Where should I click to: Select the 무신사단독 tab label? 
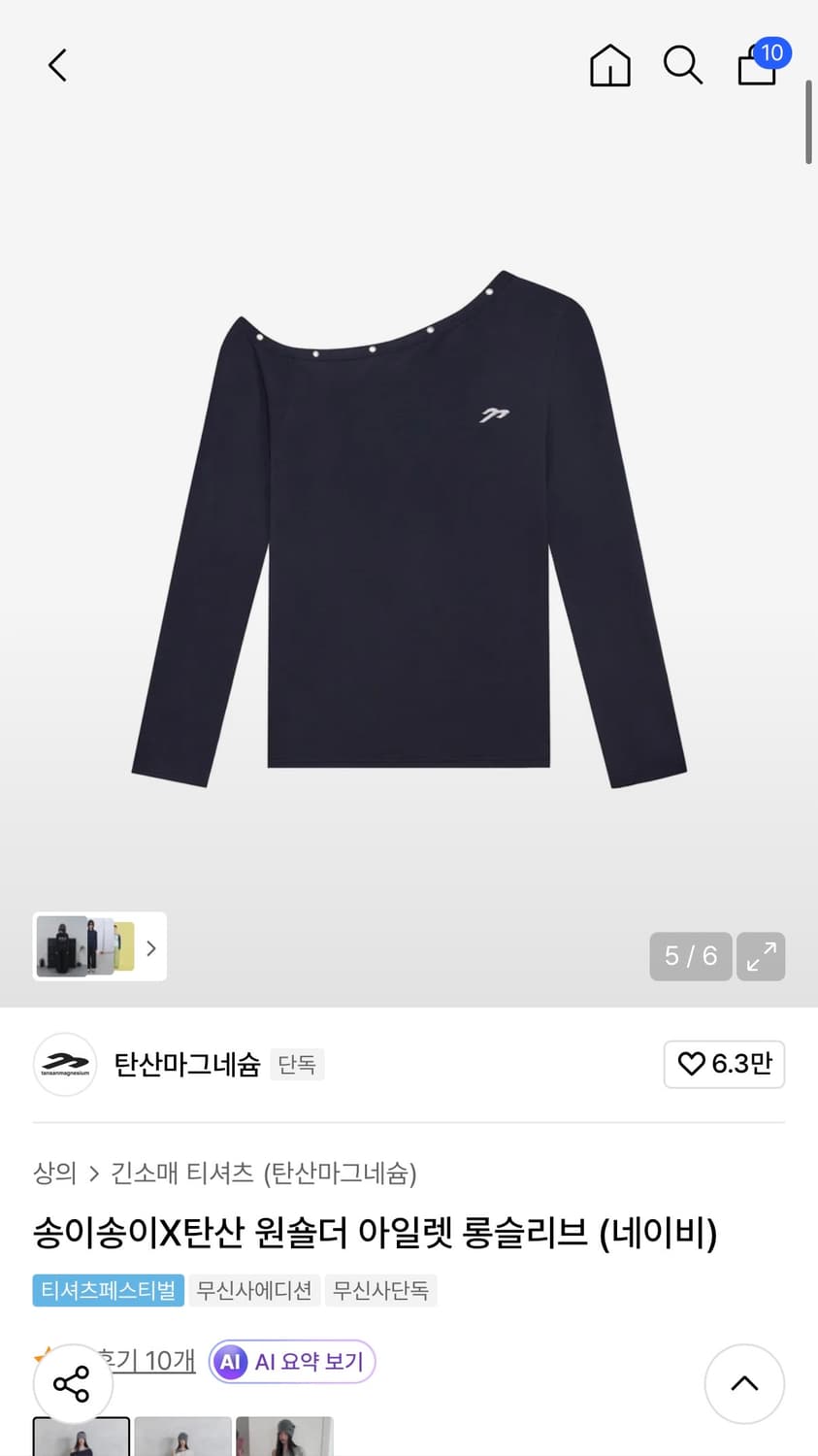point(380,1290)
